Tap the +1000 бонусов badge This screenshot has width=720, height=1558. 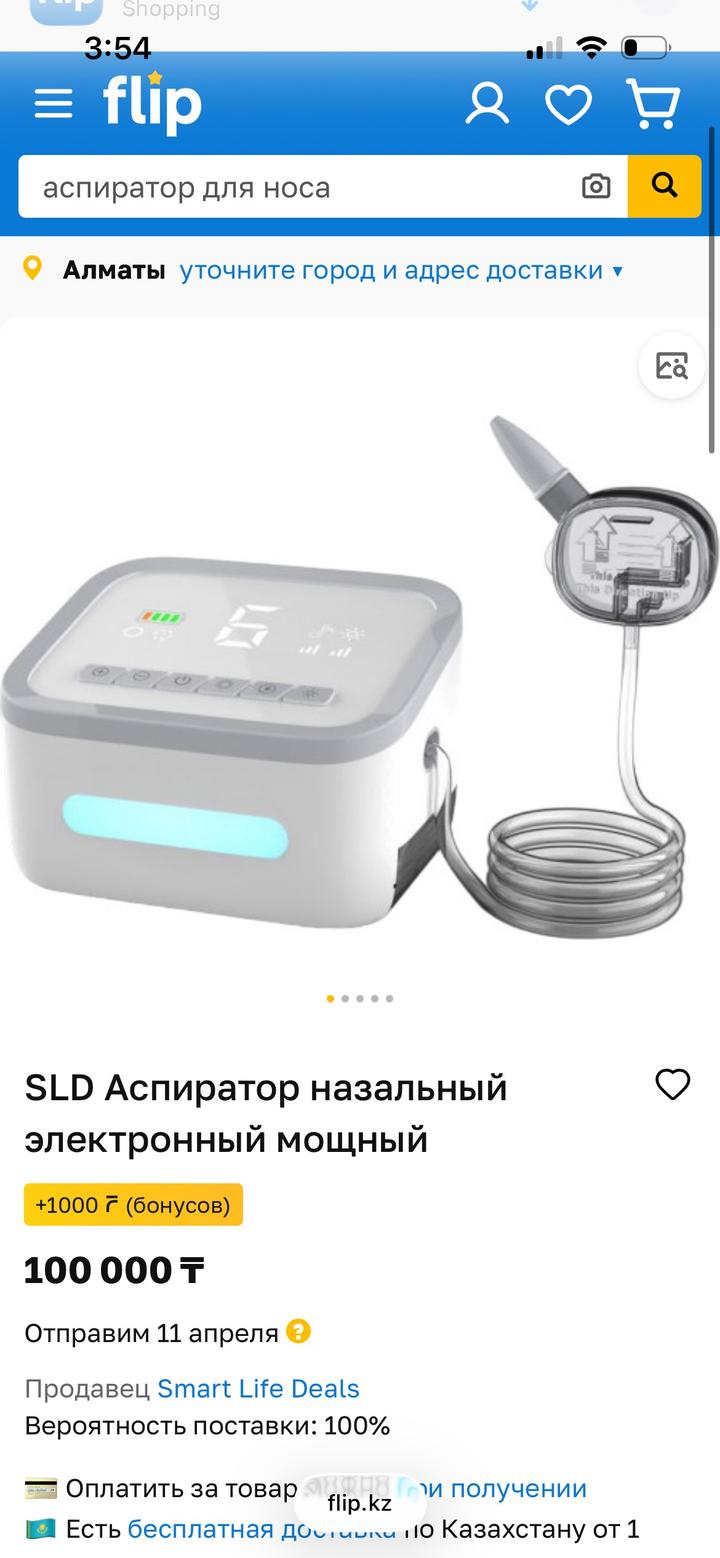coord(133,1205)
